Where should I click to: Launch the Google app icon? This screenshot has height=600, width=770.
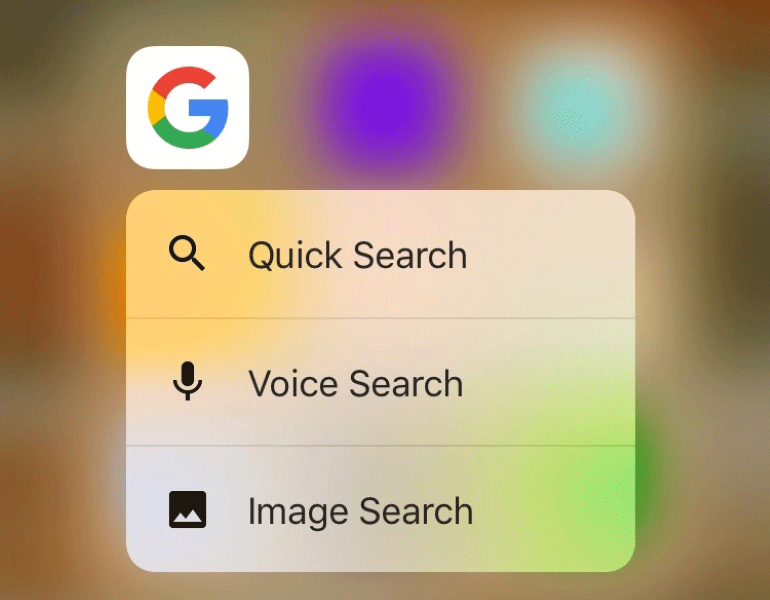[187, 107]
